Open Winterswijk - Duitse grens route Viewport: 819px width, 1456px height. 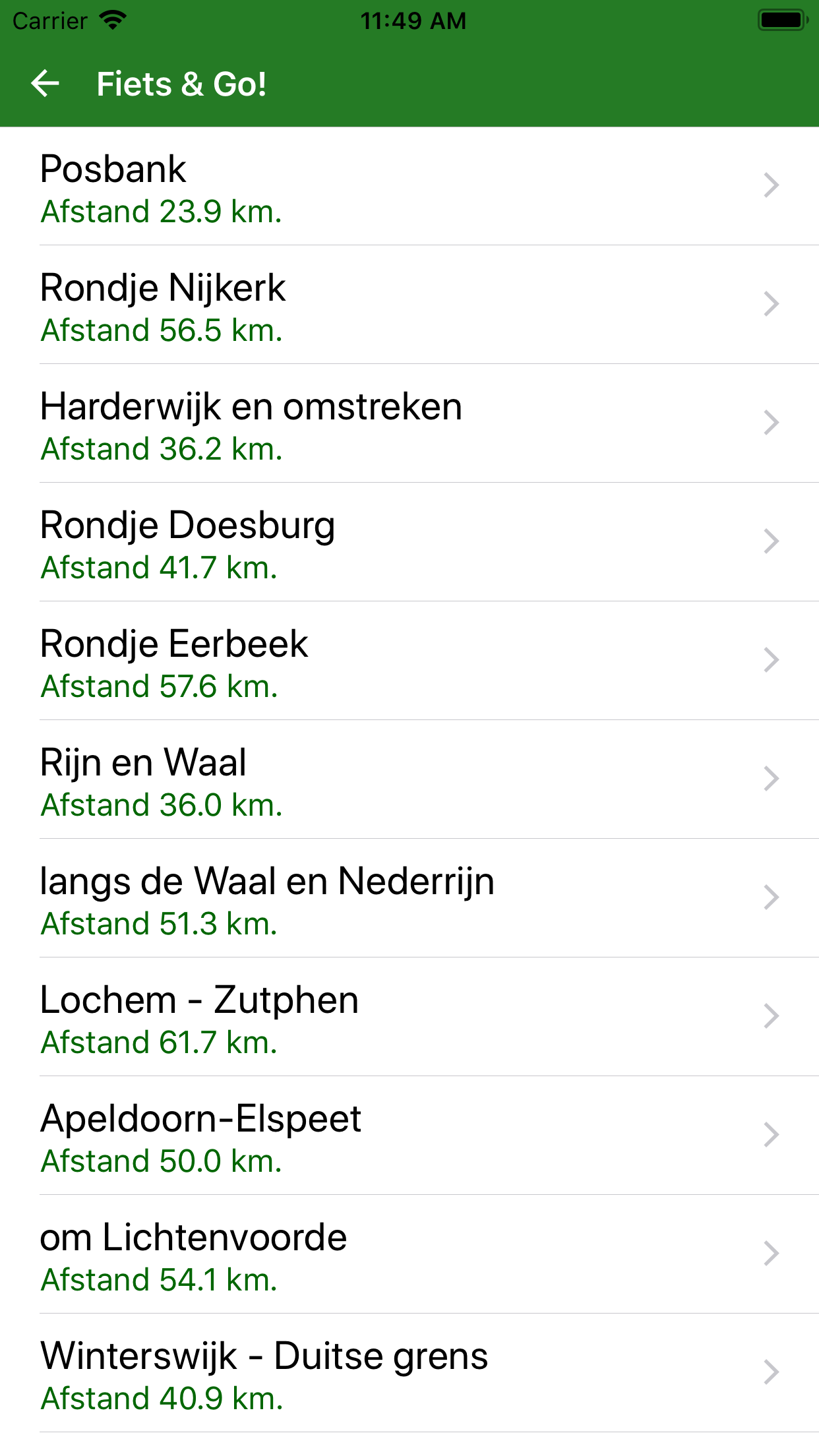click(x=409, y=1374)
